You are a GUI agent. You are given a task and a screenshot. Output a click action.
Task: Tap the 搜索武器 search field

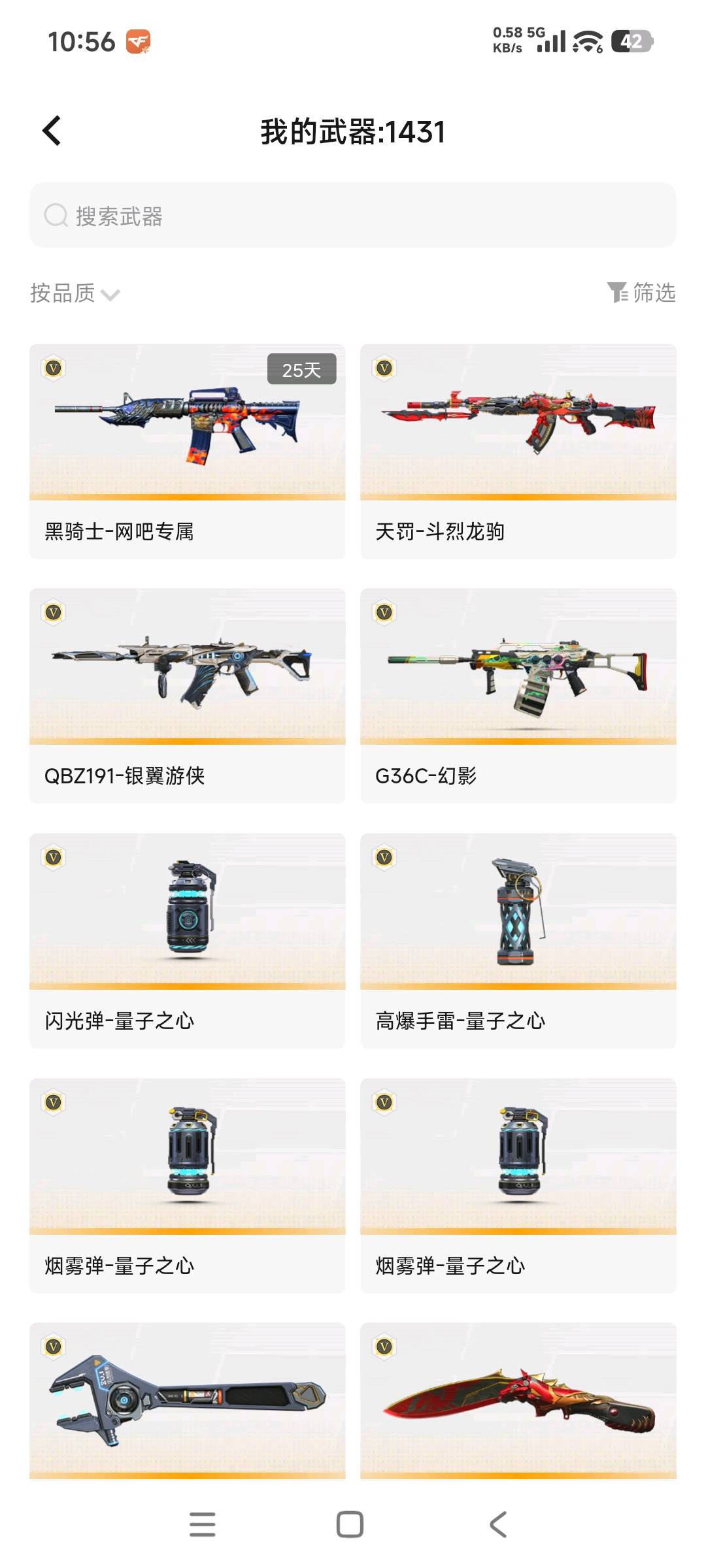[353, 215]
